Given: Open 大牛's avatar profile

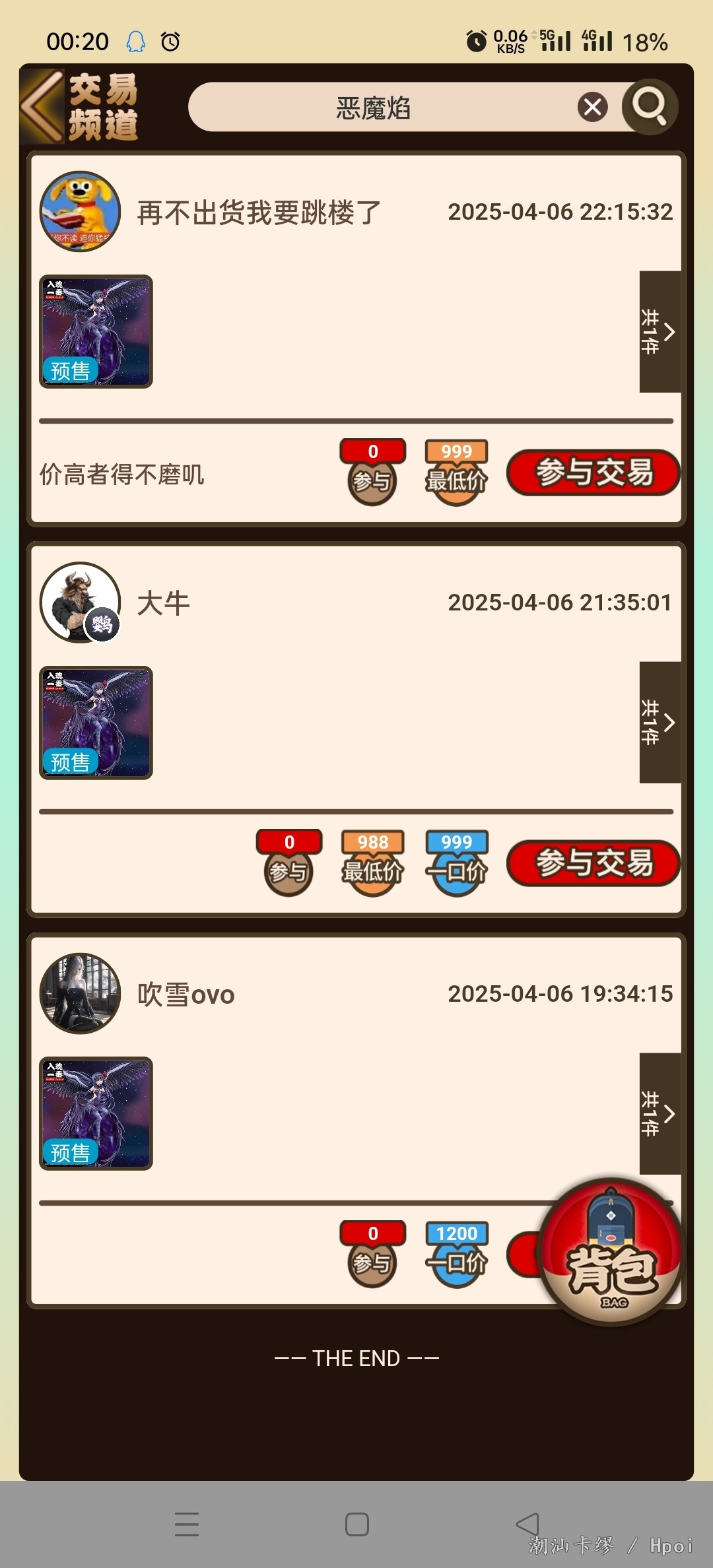Looking at the screenshot, I should coord(80,603).
